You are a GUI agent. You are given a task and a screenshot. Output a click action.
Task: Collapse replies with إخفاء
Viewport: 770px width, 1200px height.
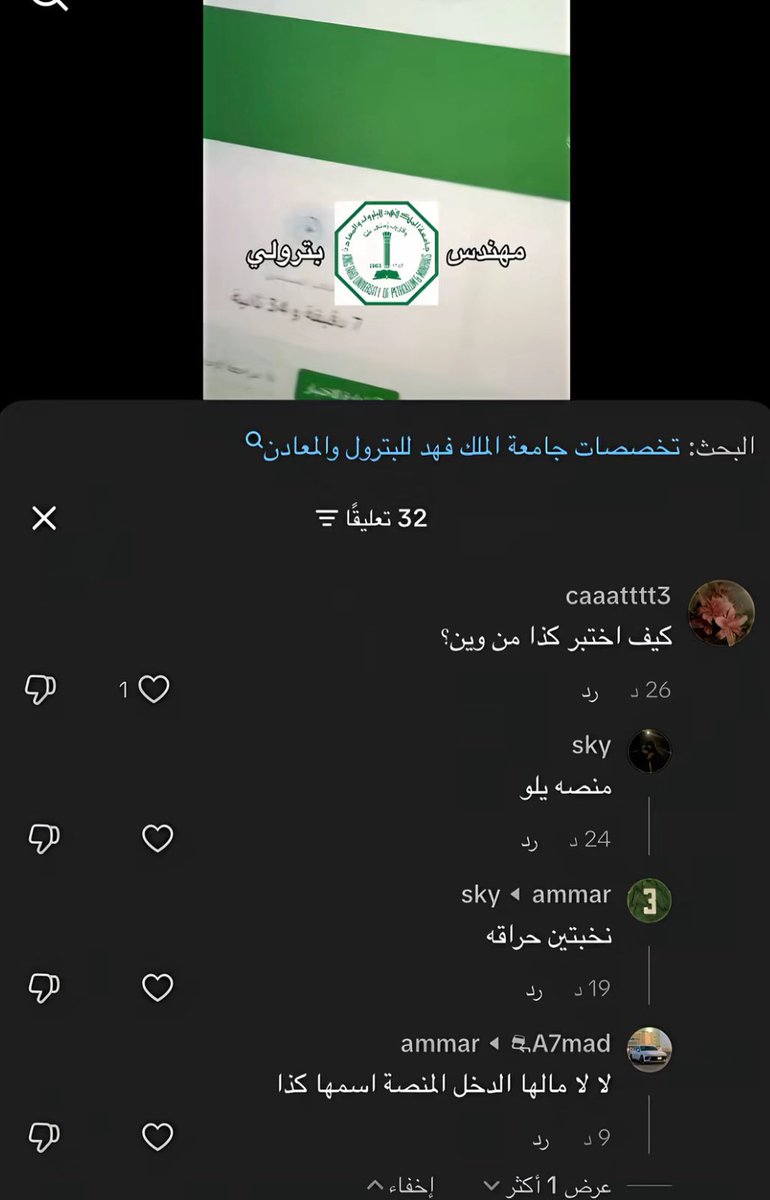(400, 1187)
